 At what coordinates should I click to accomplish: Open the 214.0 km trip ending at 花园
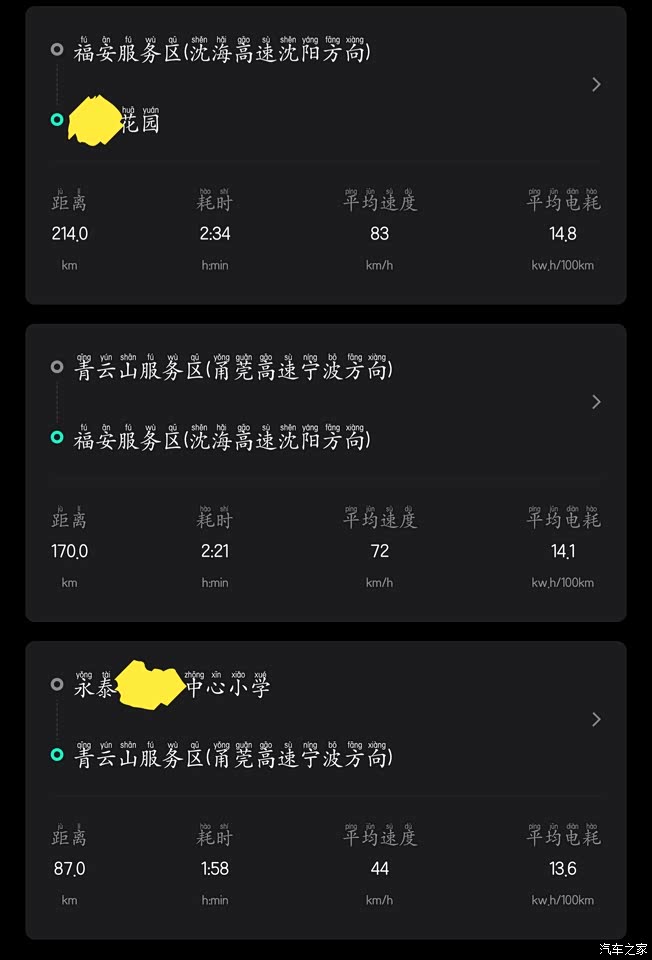[596, 85]
